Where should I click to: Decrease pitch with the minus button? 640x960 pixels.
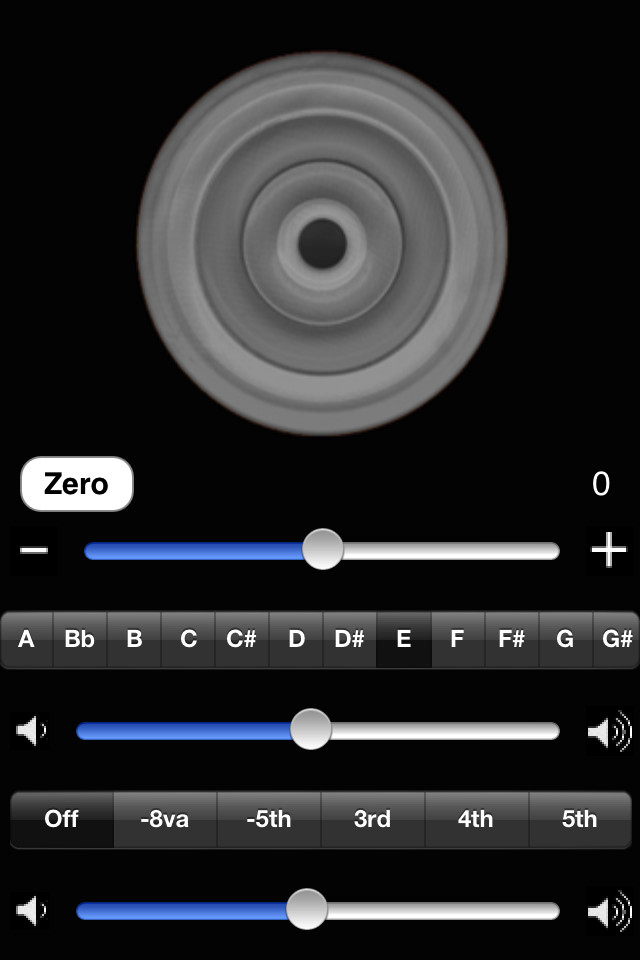[x=34, y=551]
